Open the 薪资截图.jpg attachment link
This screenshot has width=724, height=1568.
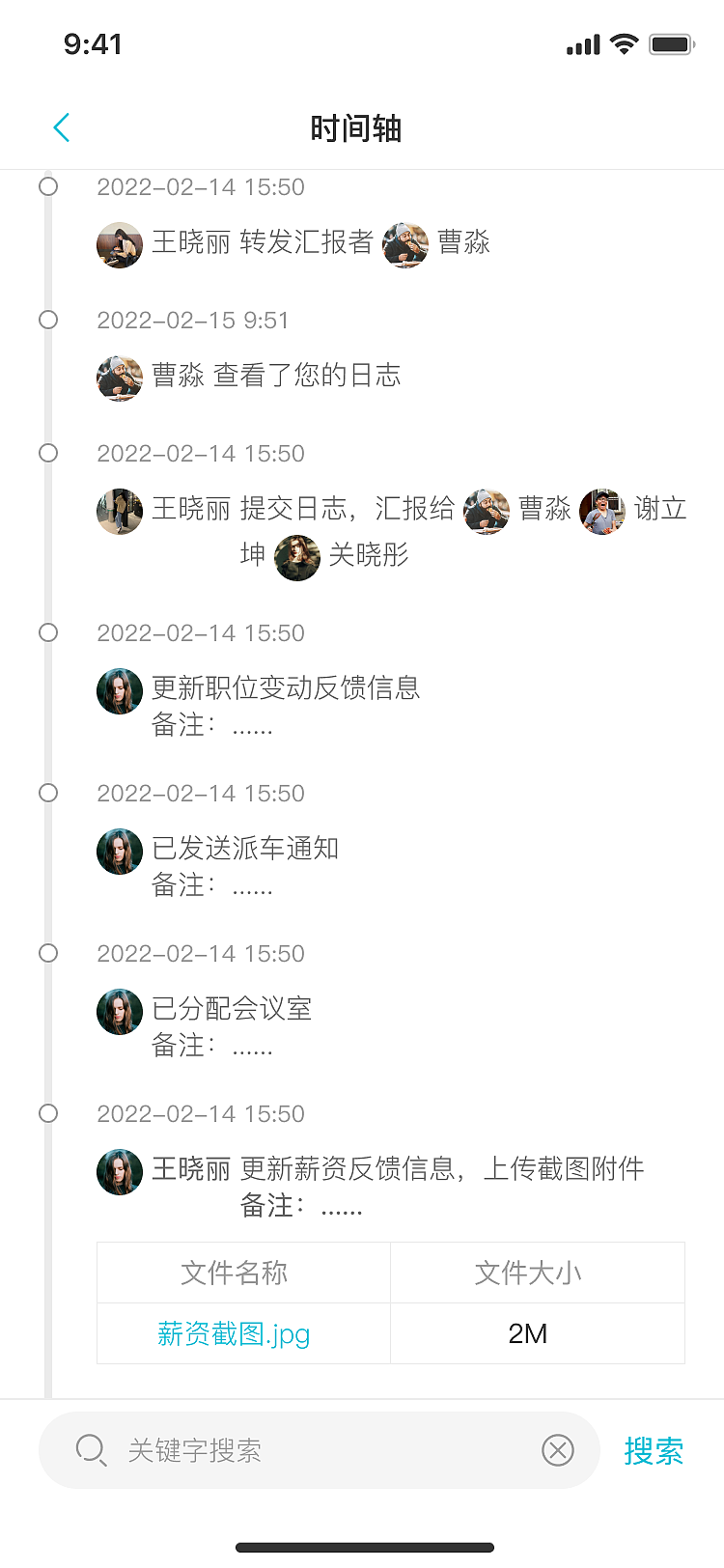click(235, 1333)
